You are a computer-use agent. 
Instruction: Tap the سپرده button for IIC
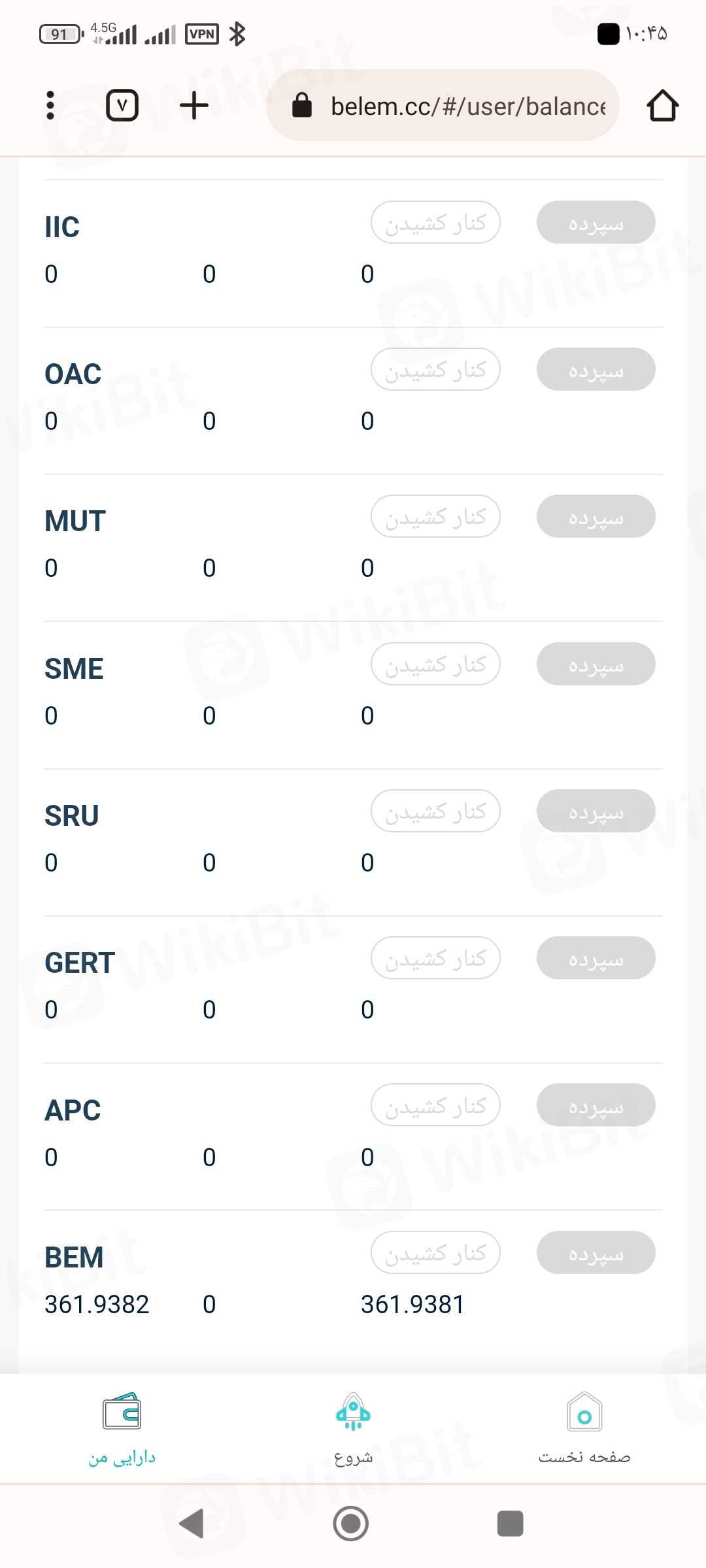click(596, 222)
